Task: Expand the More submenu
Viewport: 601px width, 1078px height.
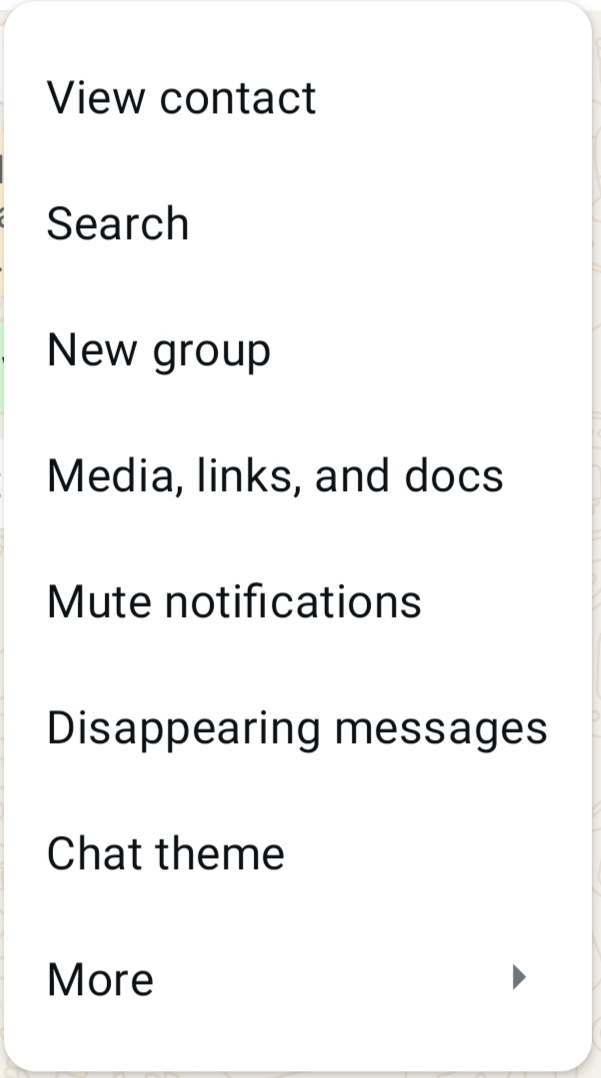Action: pyautogui.click(x=298, y=979)
